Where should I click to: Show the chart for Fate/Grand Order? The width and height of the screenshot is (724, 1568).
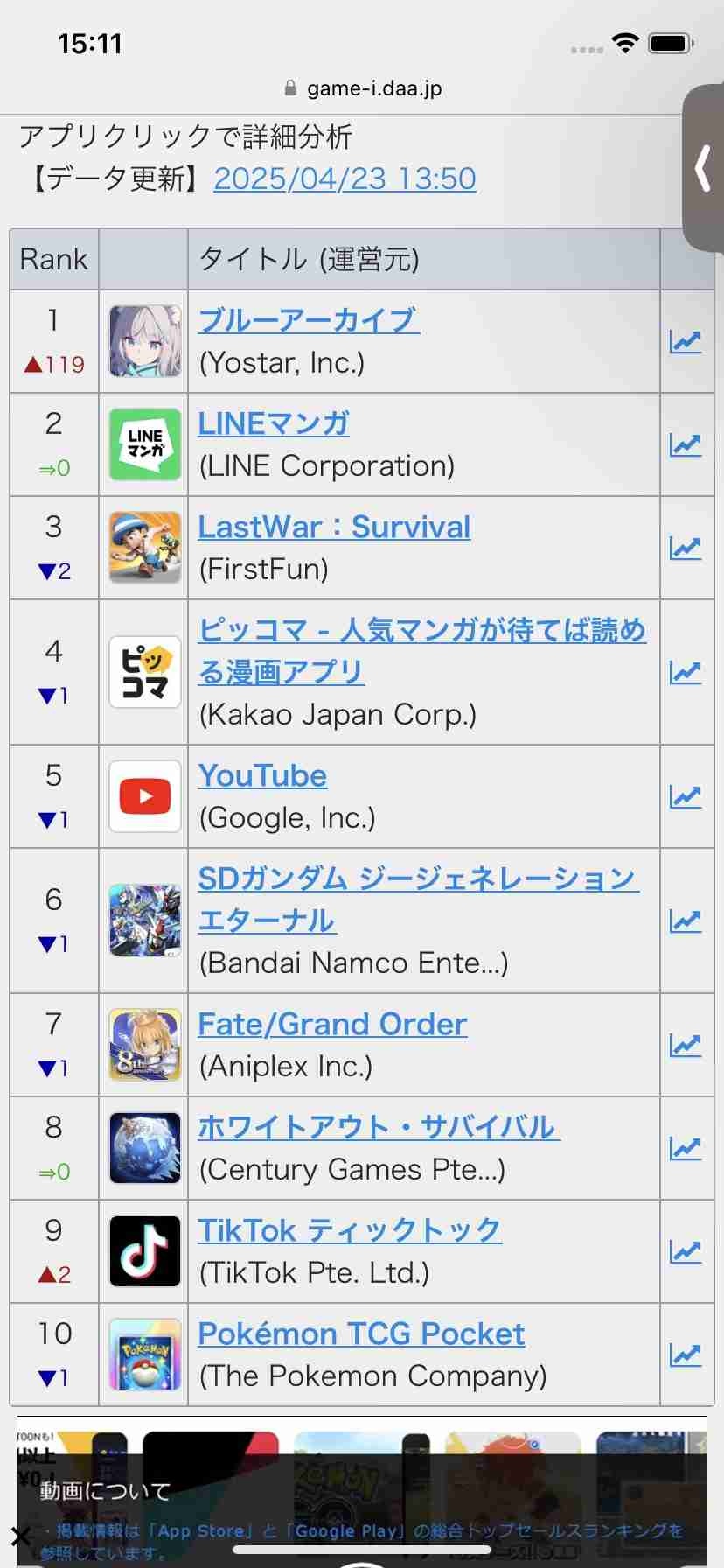click(686, 1046)
